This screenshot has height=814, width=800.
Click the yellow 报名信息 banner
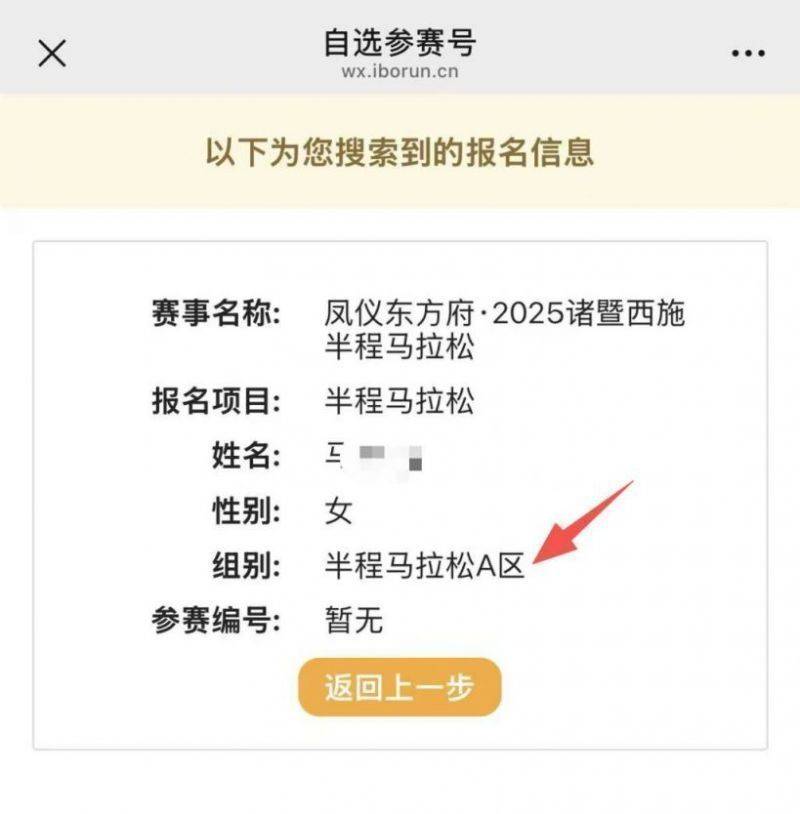[400, 148]
